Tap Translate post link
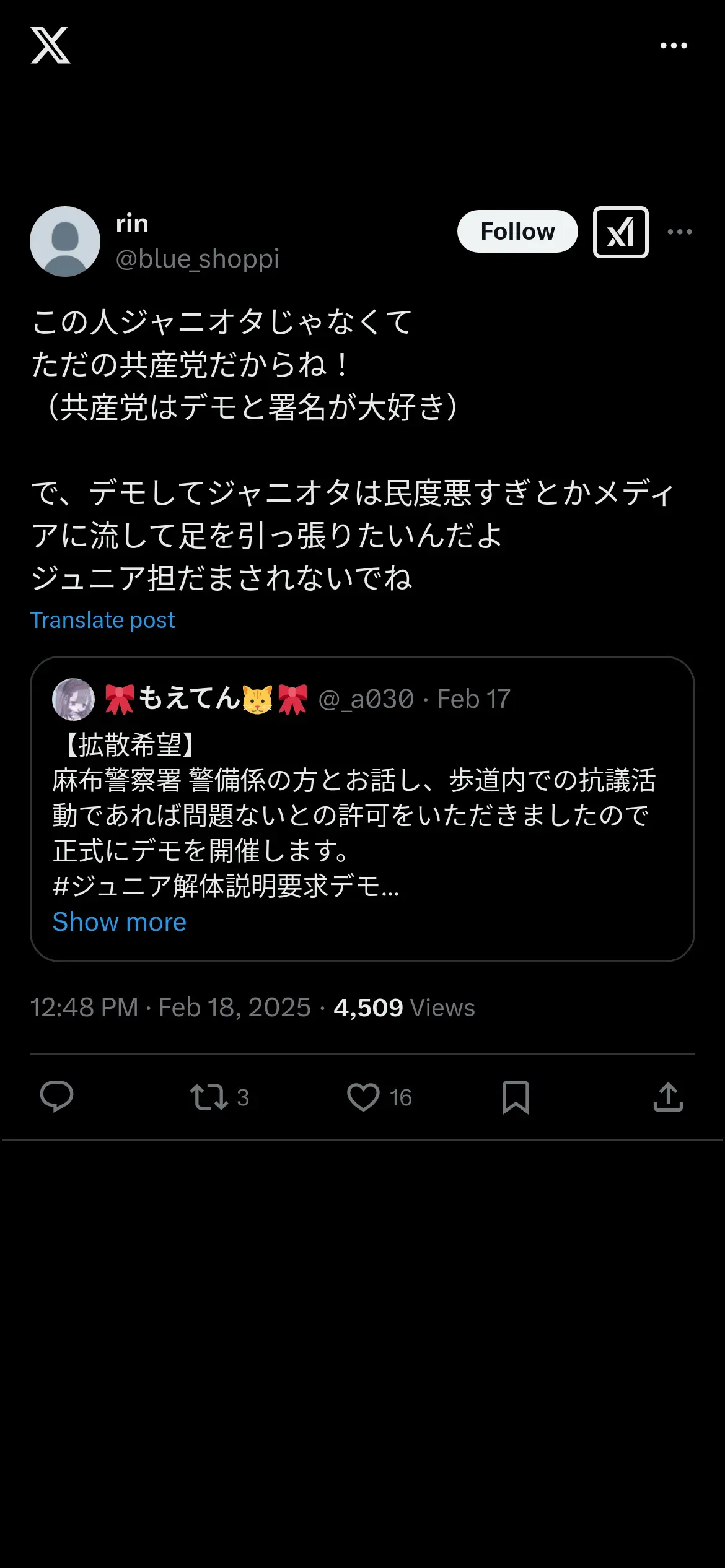The width and height of the screenshot is (725, 1568). (x=103, y=621)
